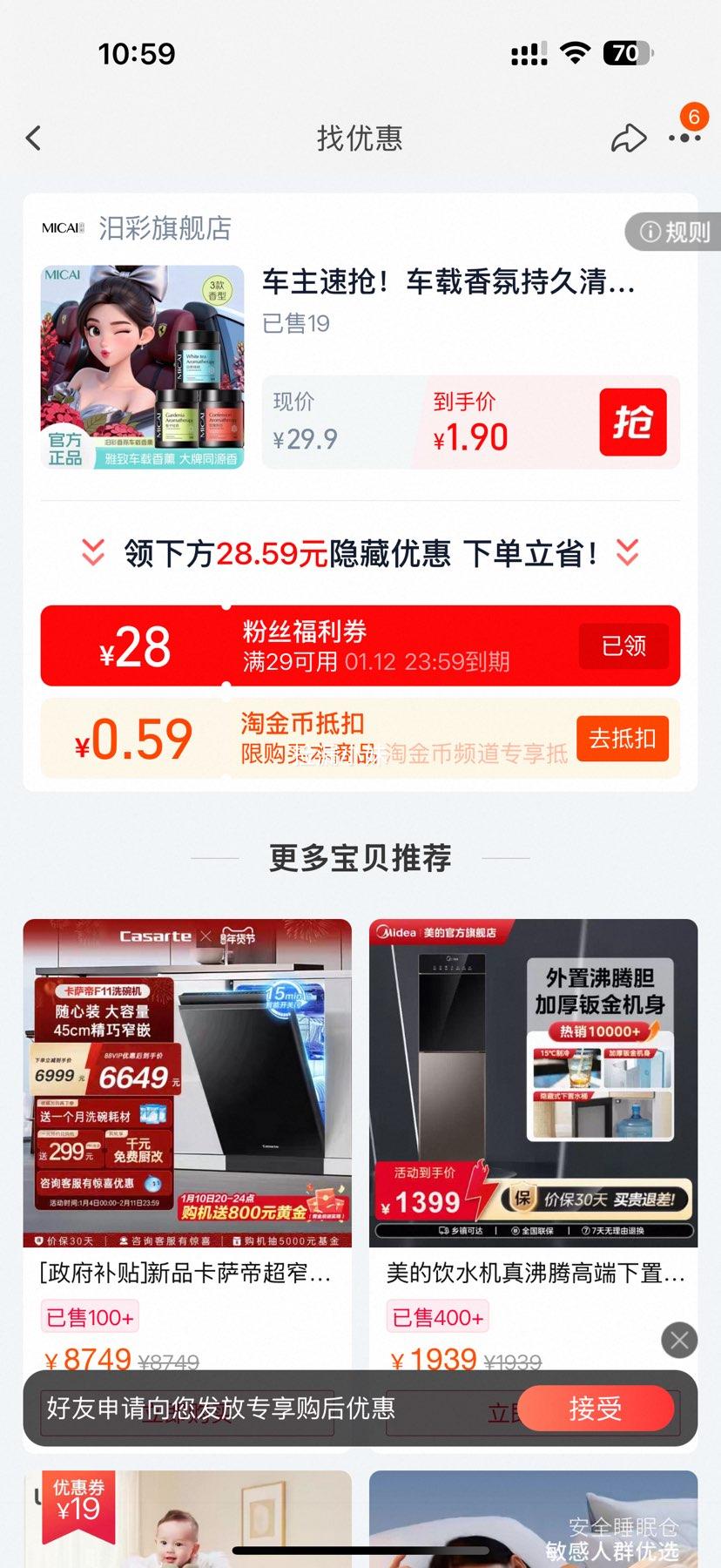Expand hidden discounts via left double chevron

tap(91, 552)
